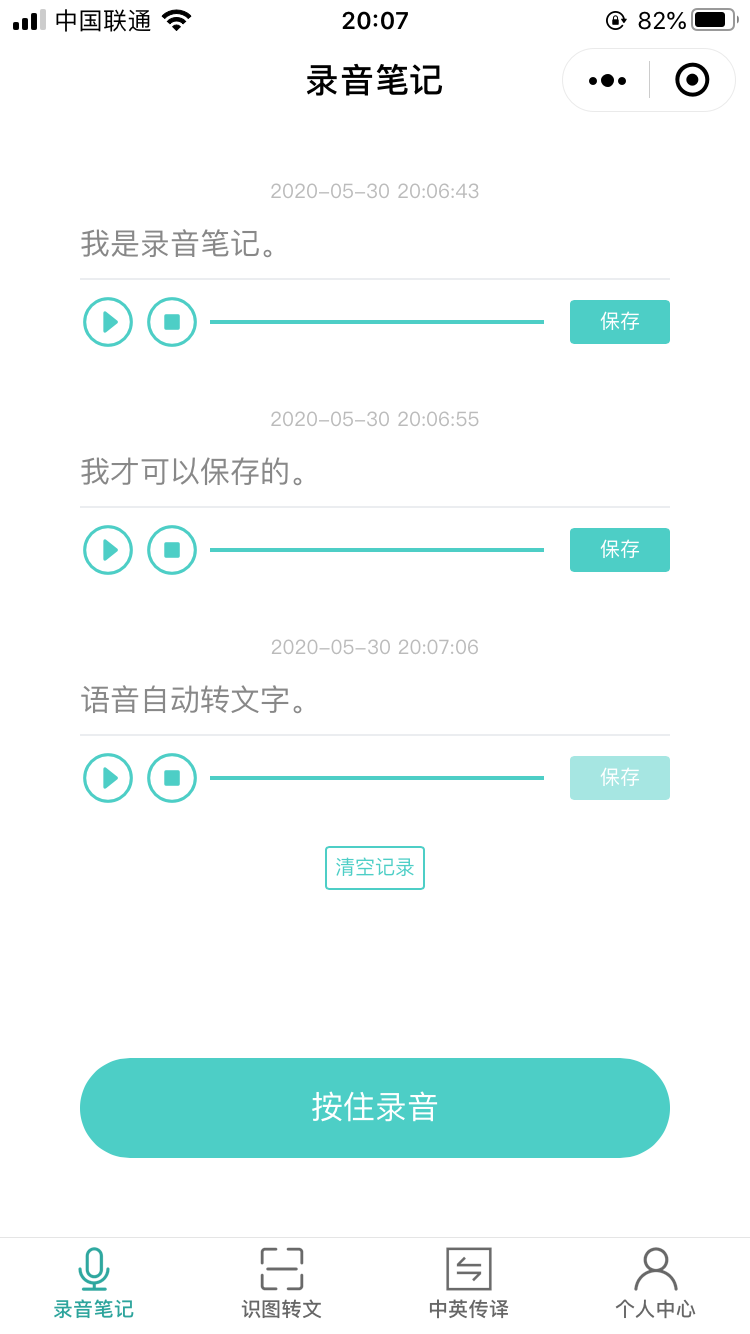The height and width of the screenshot is (1334, 750).
Task: Edit the text "我是录音笔记。"
Action: click(x=375, y=244)
